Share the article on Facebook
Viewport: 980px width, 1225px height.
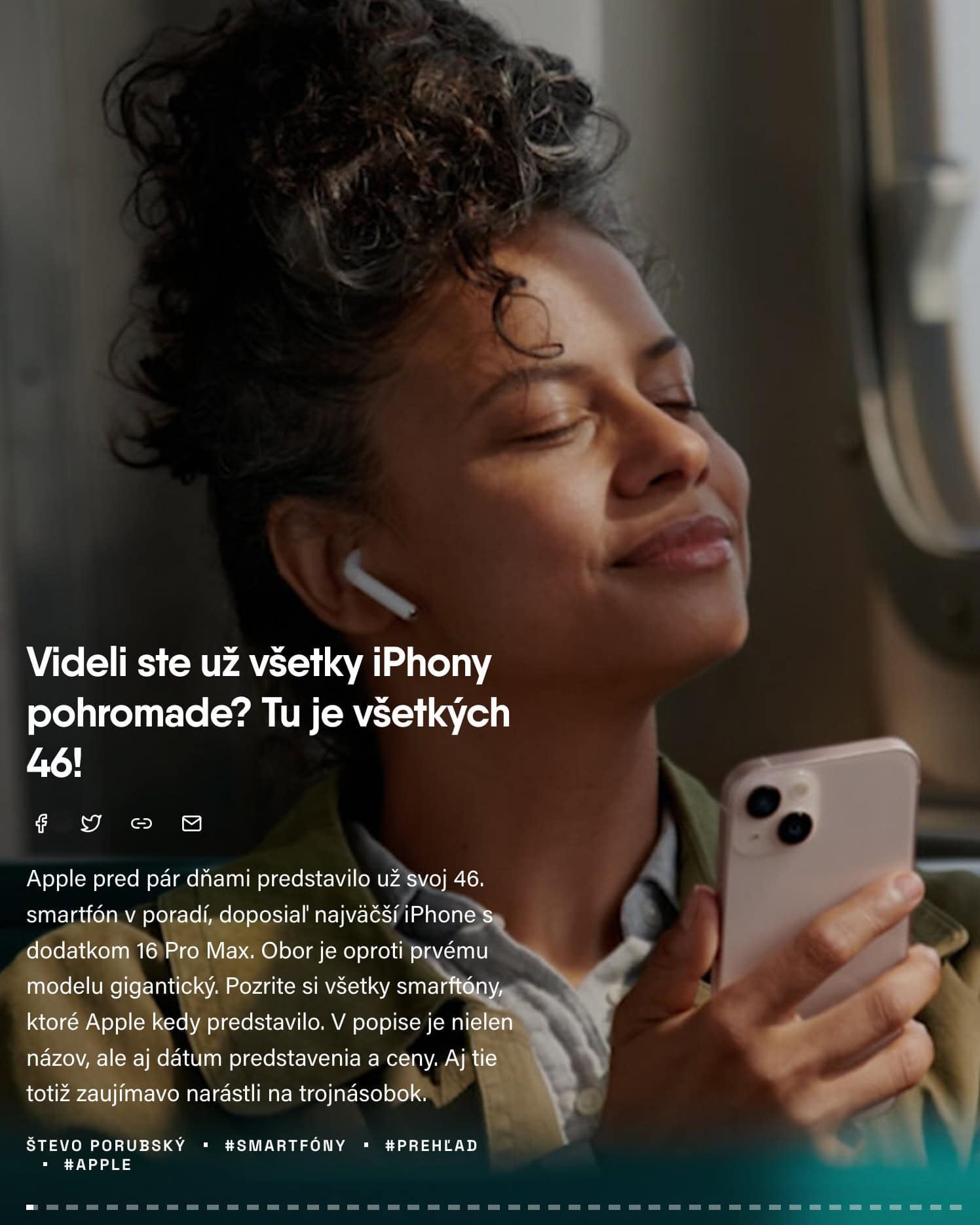click(41, 823)
